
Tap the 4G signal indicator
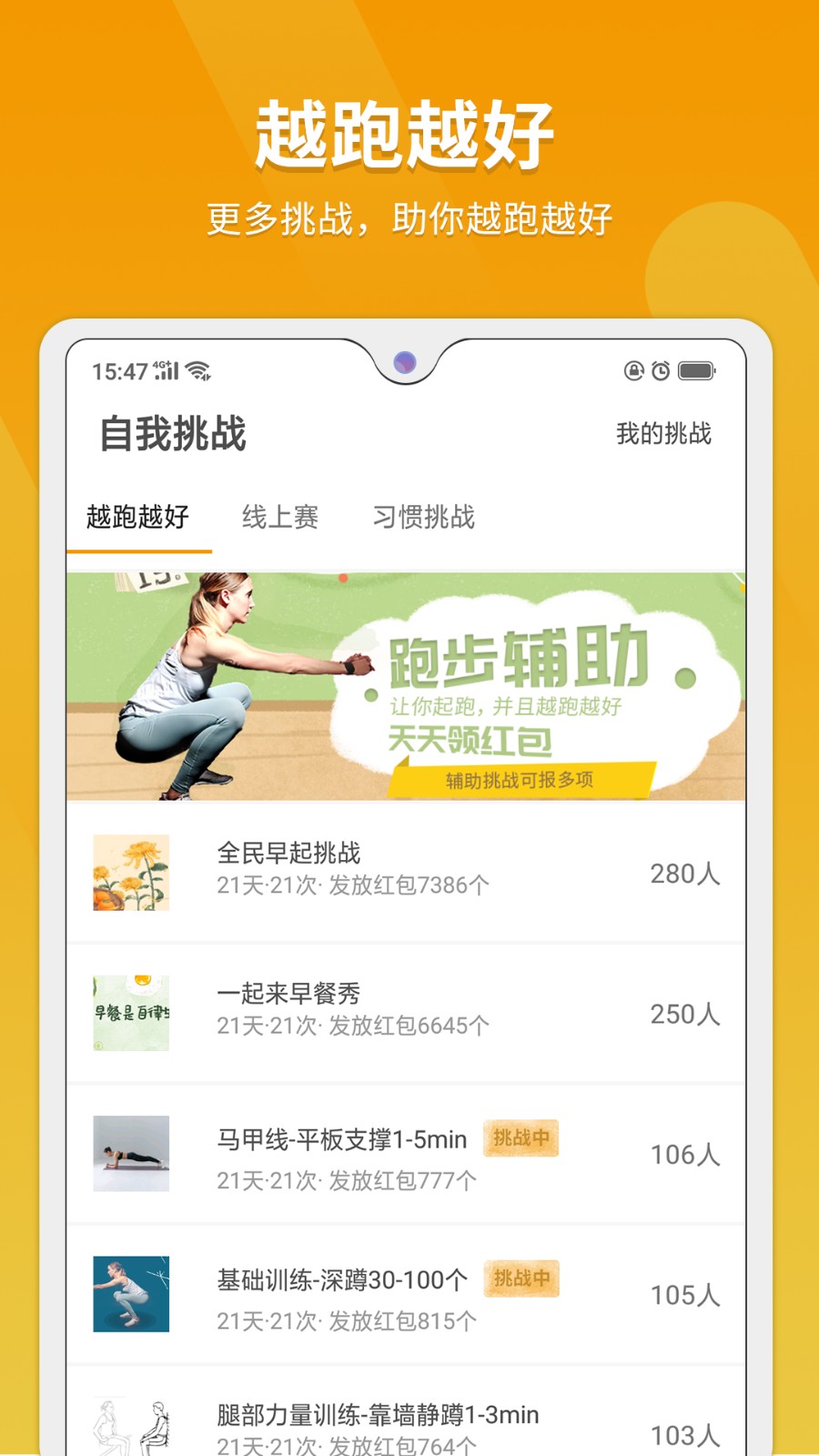point(163,368)
